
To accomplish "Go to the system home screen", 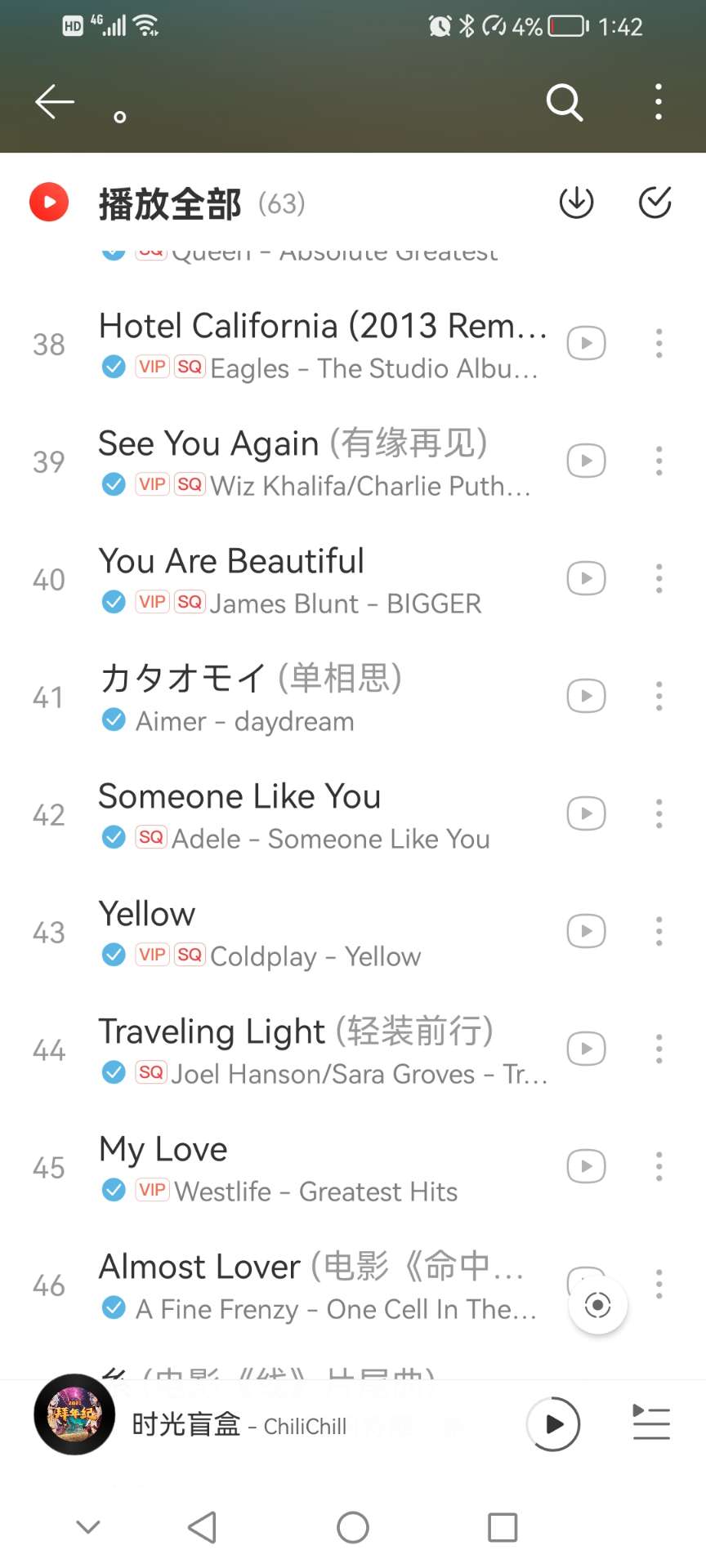I will (353, 1527).
